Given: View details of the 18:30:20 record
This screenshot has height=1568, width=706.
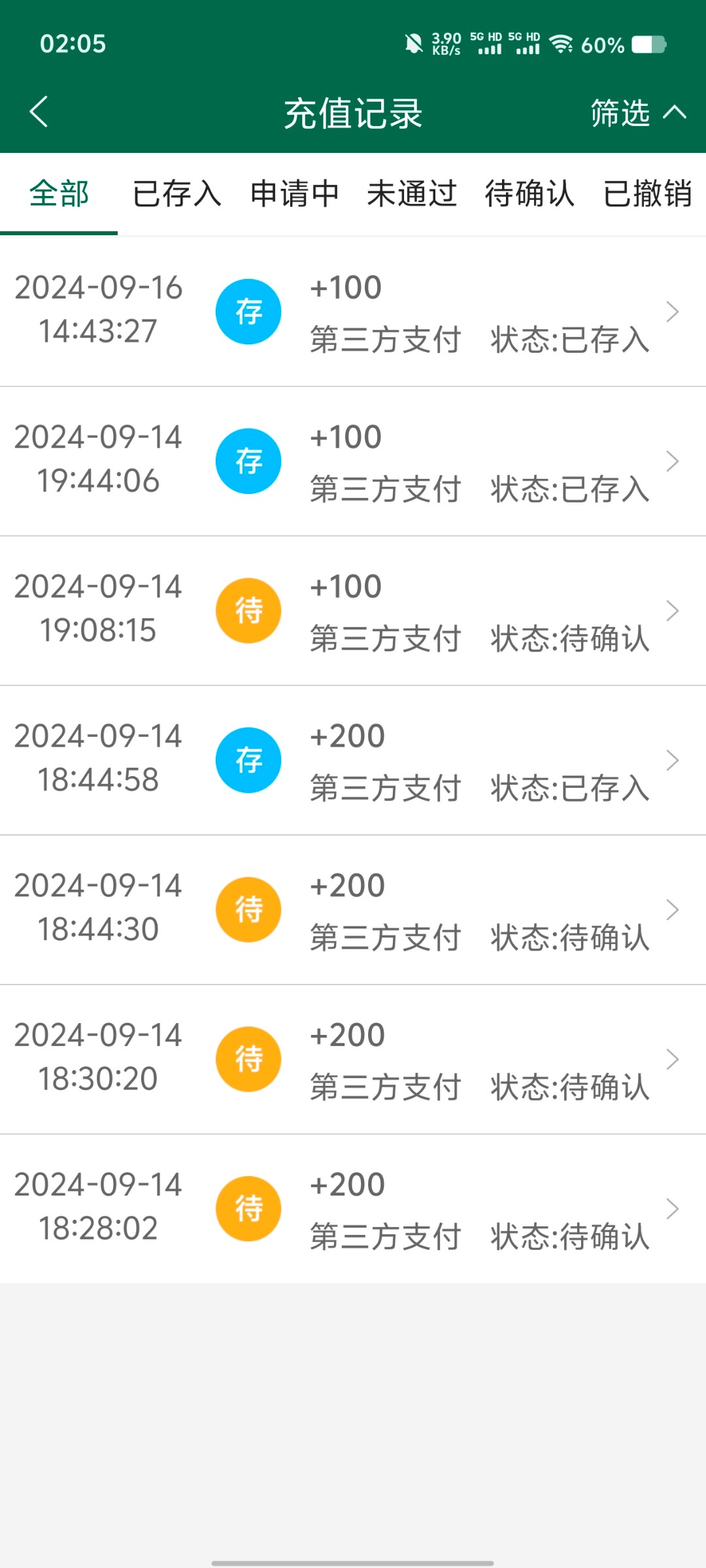Looking at the screenshot, I should 353,1059.
